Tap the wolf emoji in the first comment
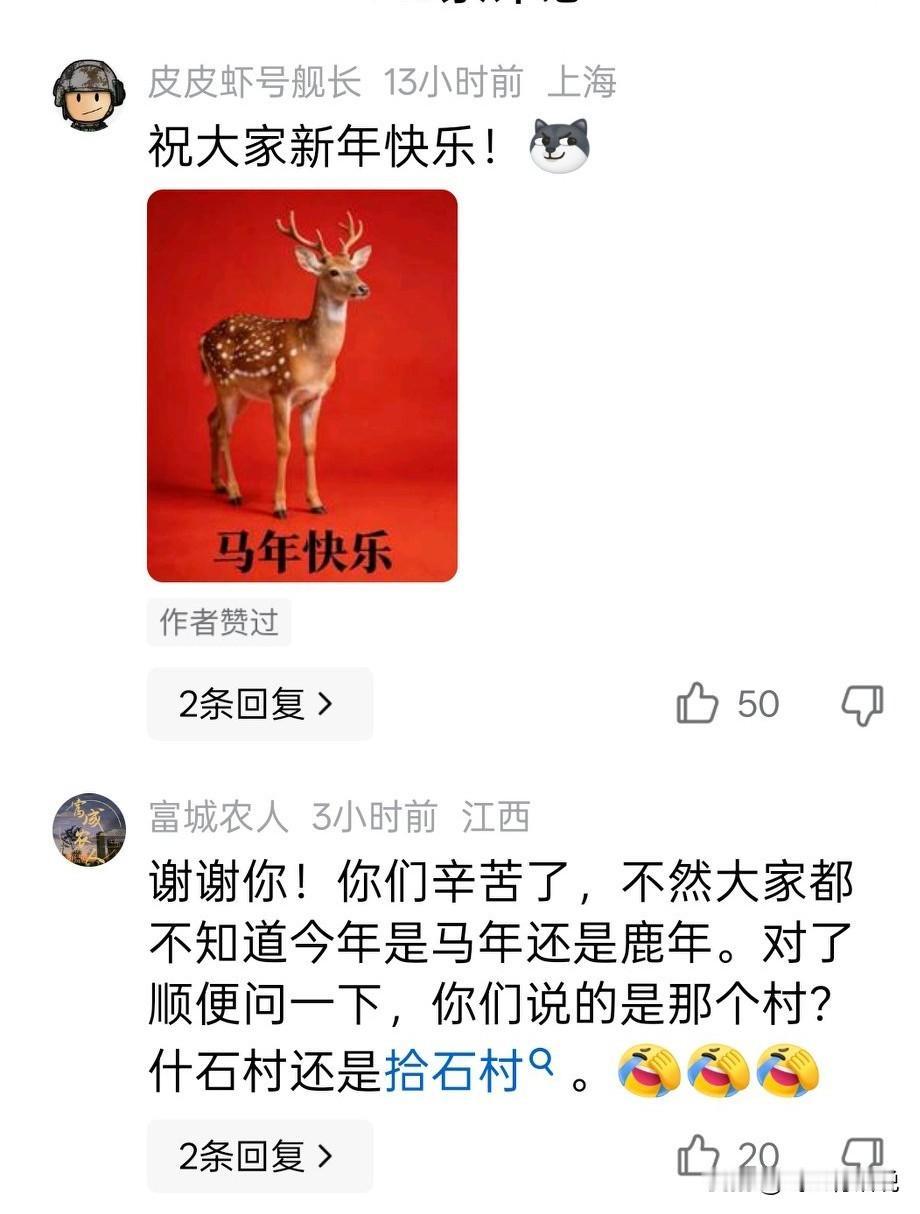 point(560,146)
